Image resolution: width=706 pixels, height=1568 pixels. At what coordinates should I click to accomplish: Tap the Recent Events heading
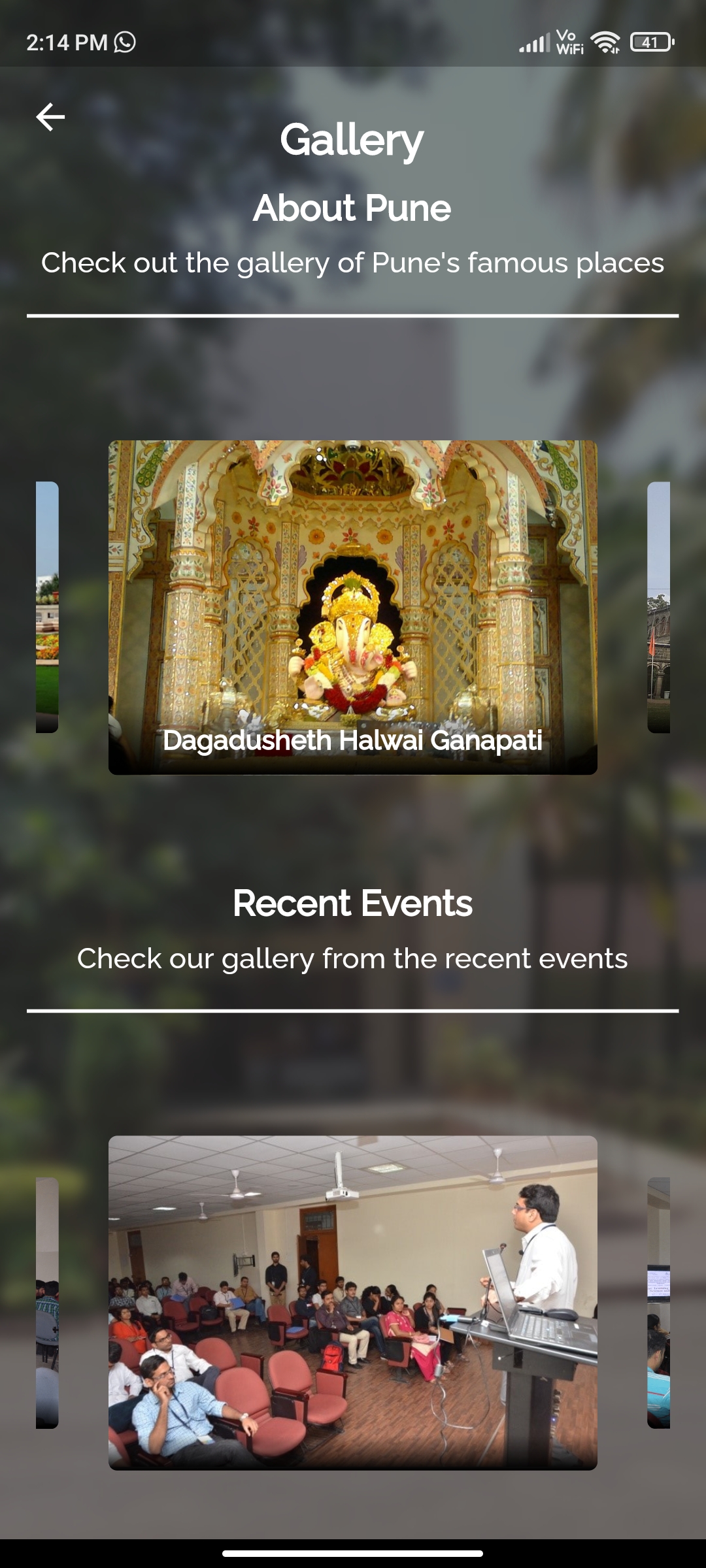pyautogui.click(x=352, y=904)
